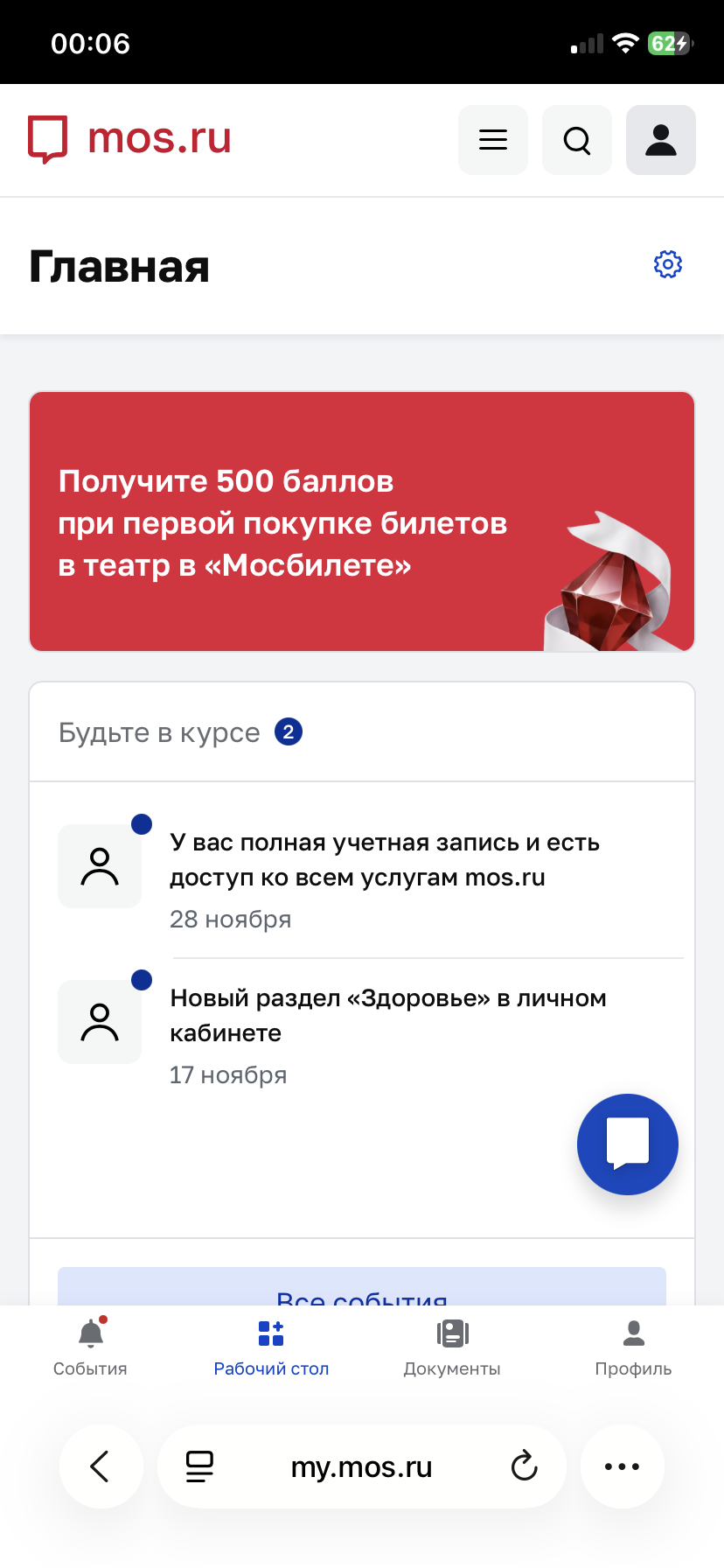Open the полная учетная запись notification

tap(385, 878)
